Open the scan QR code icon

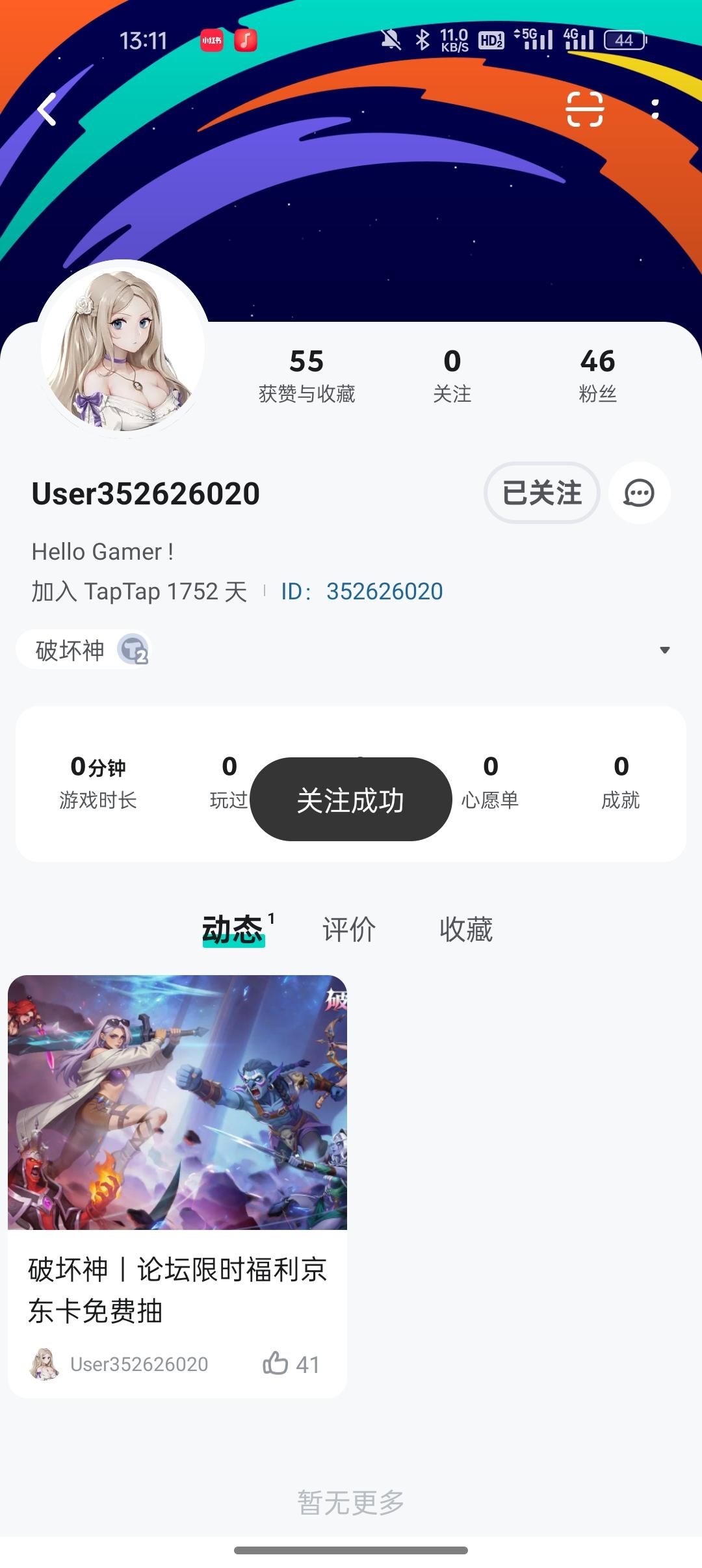point(584,109)
